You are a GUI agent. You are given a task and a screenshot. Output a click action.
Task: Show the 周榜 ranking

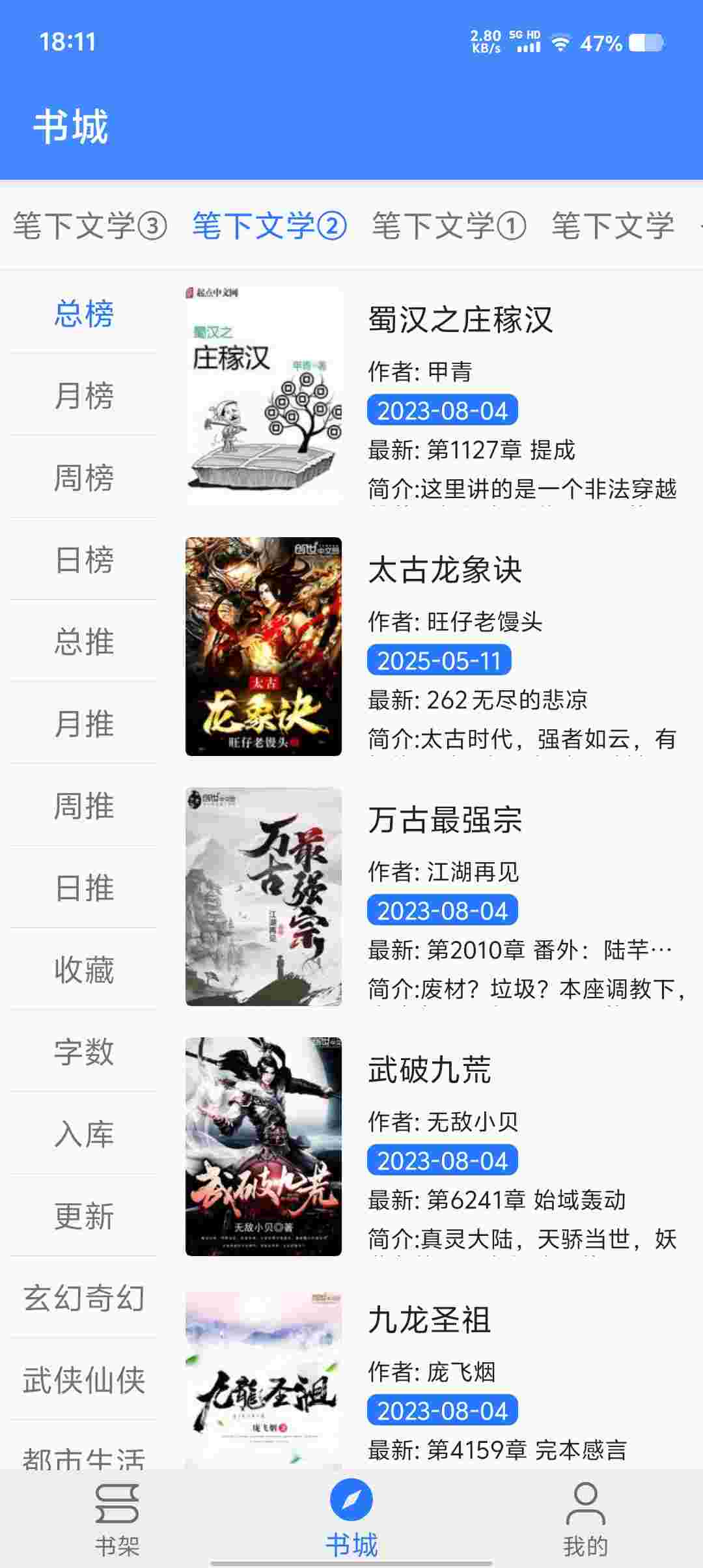point(84,477)
